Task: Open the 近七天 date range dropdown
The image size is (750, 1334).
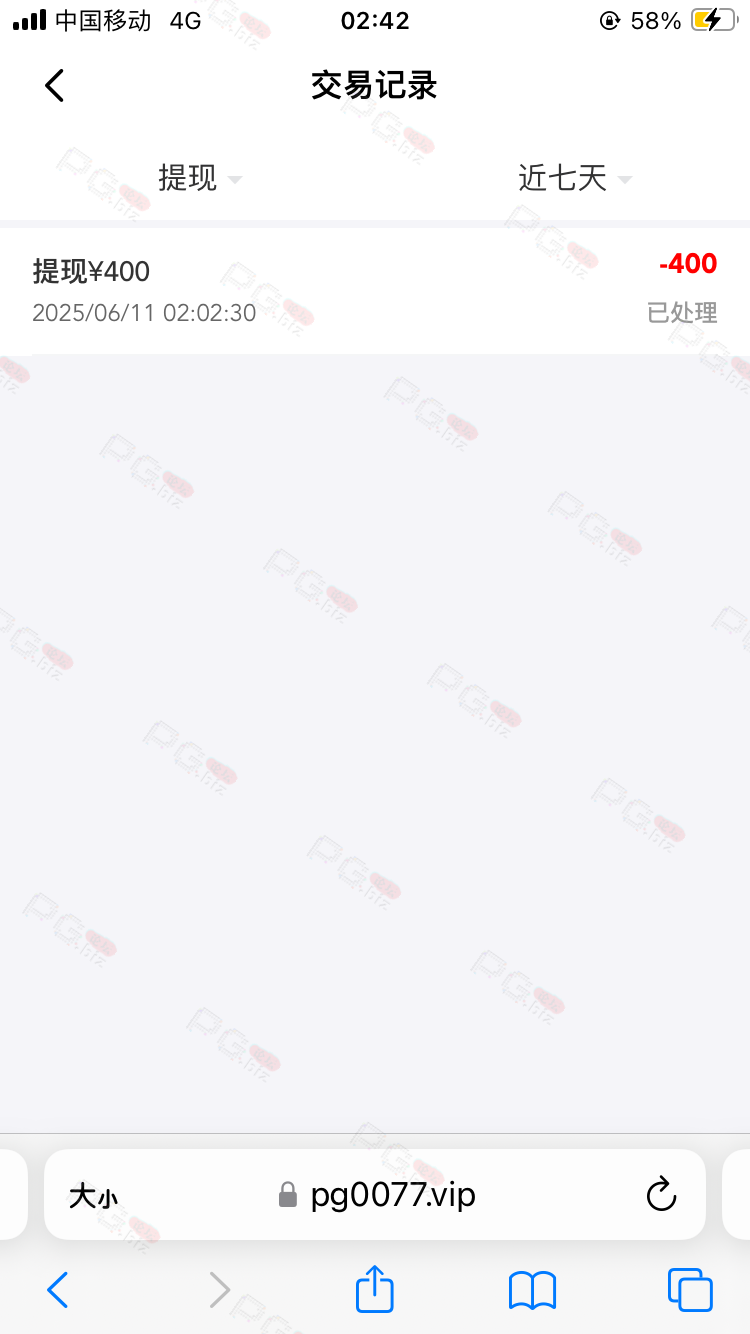Action: [x=574, y=178]
